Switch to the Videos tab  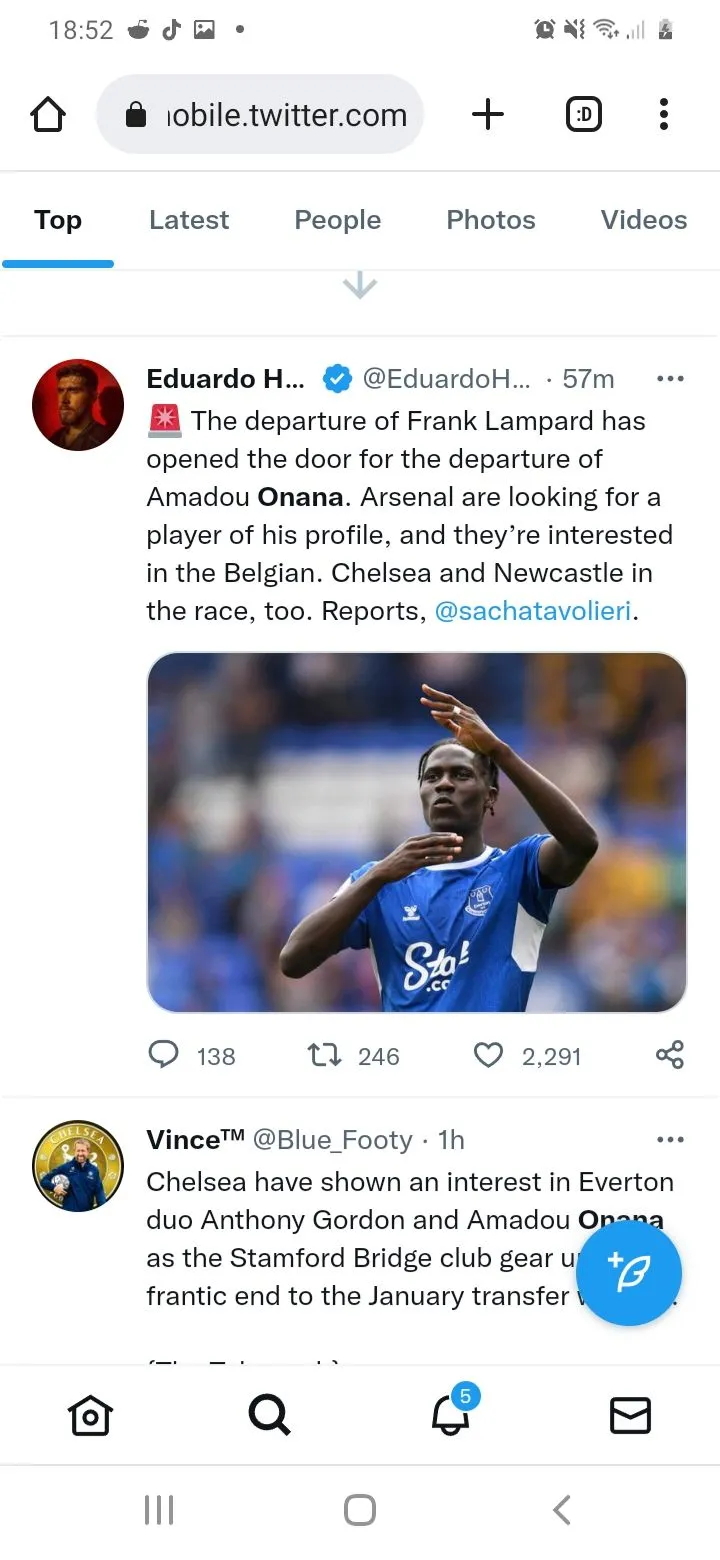[x=643, y=220]
